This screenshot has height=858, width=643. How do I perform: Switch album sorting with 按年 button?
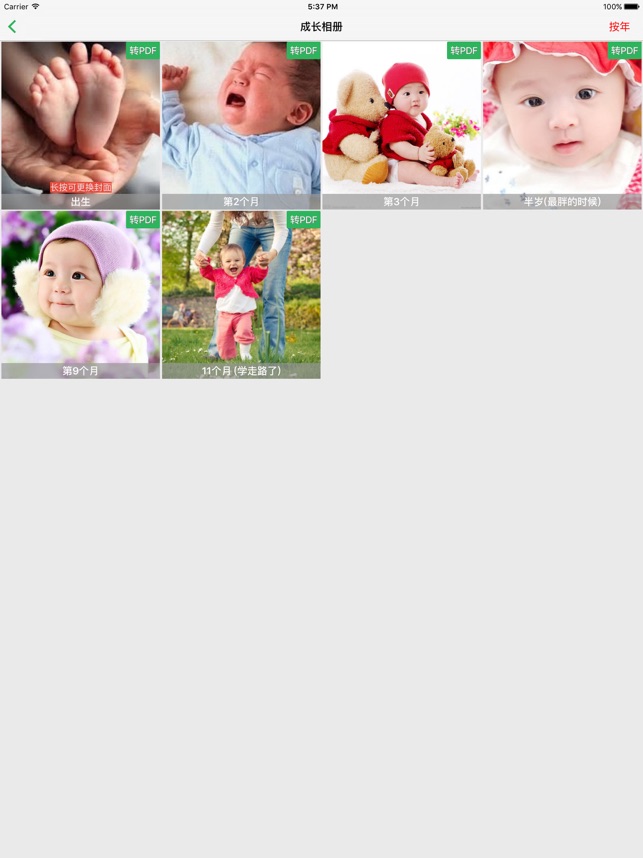(619, 27)
